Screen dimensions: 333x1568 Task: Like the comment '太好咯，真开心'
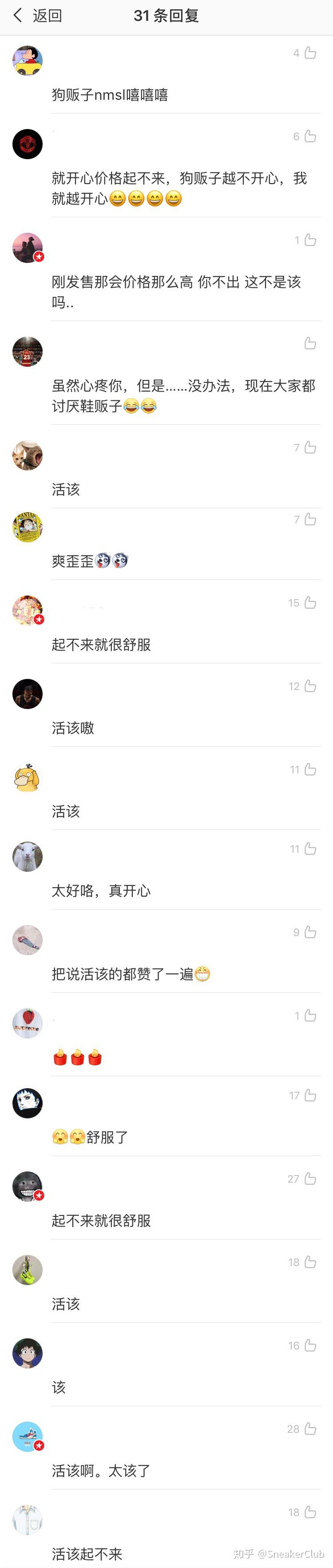(310, 849)
